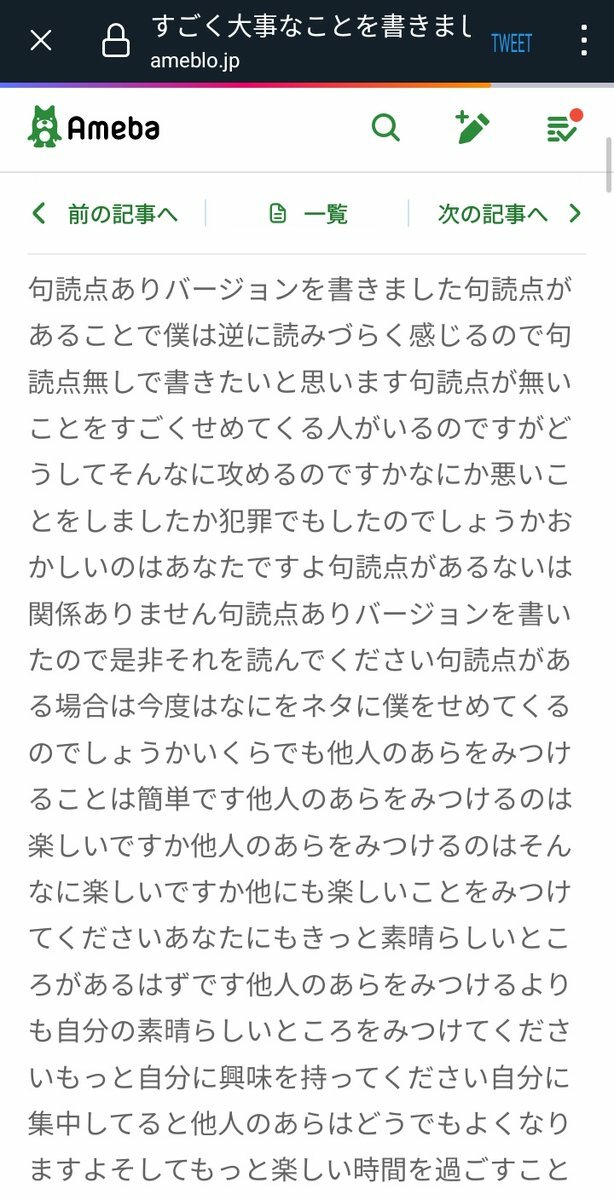Open Ameba search
Viewport: 614px width, 1200px height.
point(385,128)
